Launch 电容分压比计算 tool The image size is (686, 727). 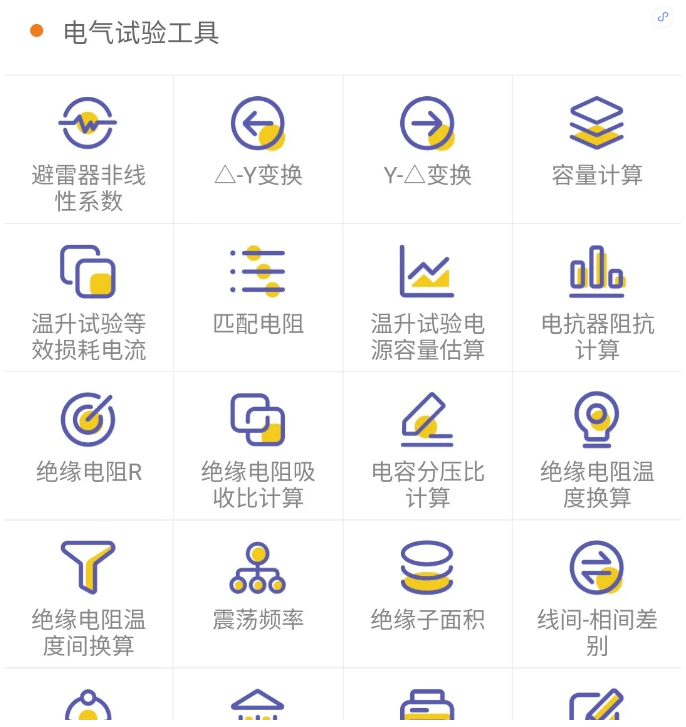[x=427, y=446]
